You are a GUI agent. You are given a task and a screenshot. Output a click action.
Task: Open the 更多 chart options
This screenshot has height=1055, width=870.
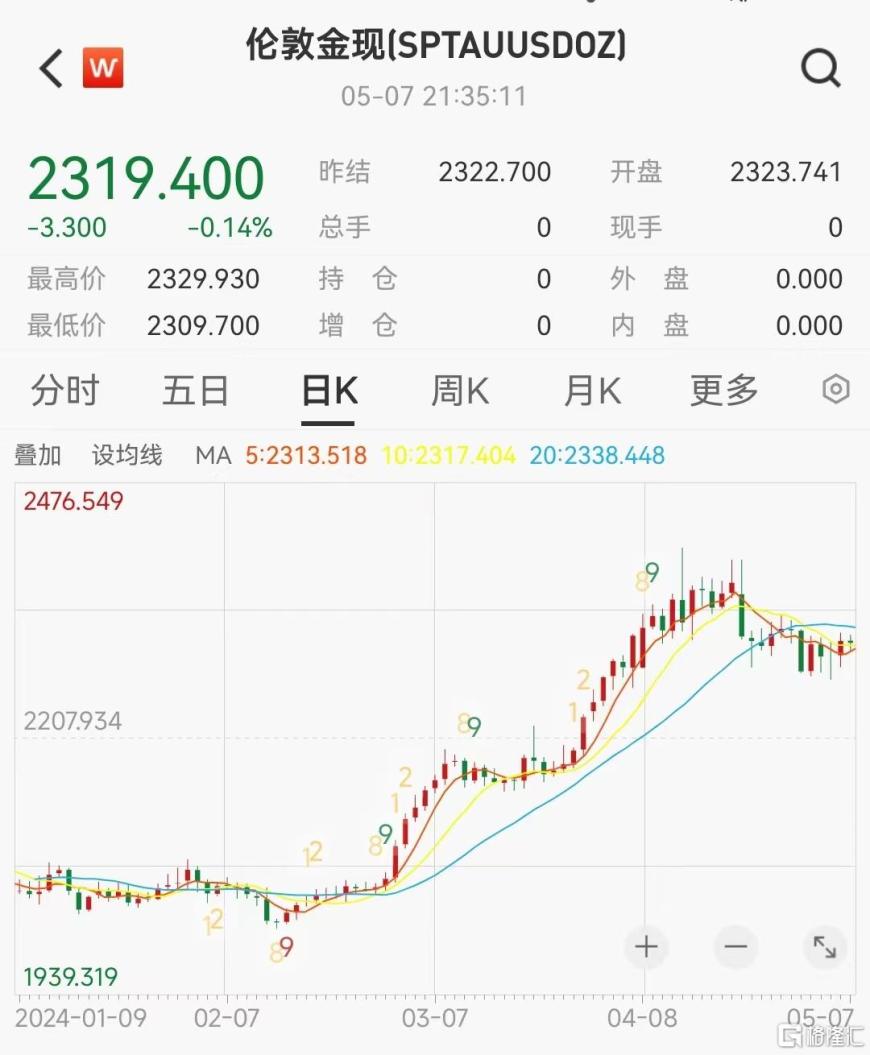point(724,390)
